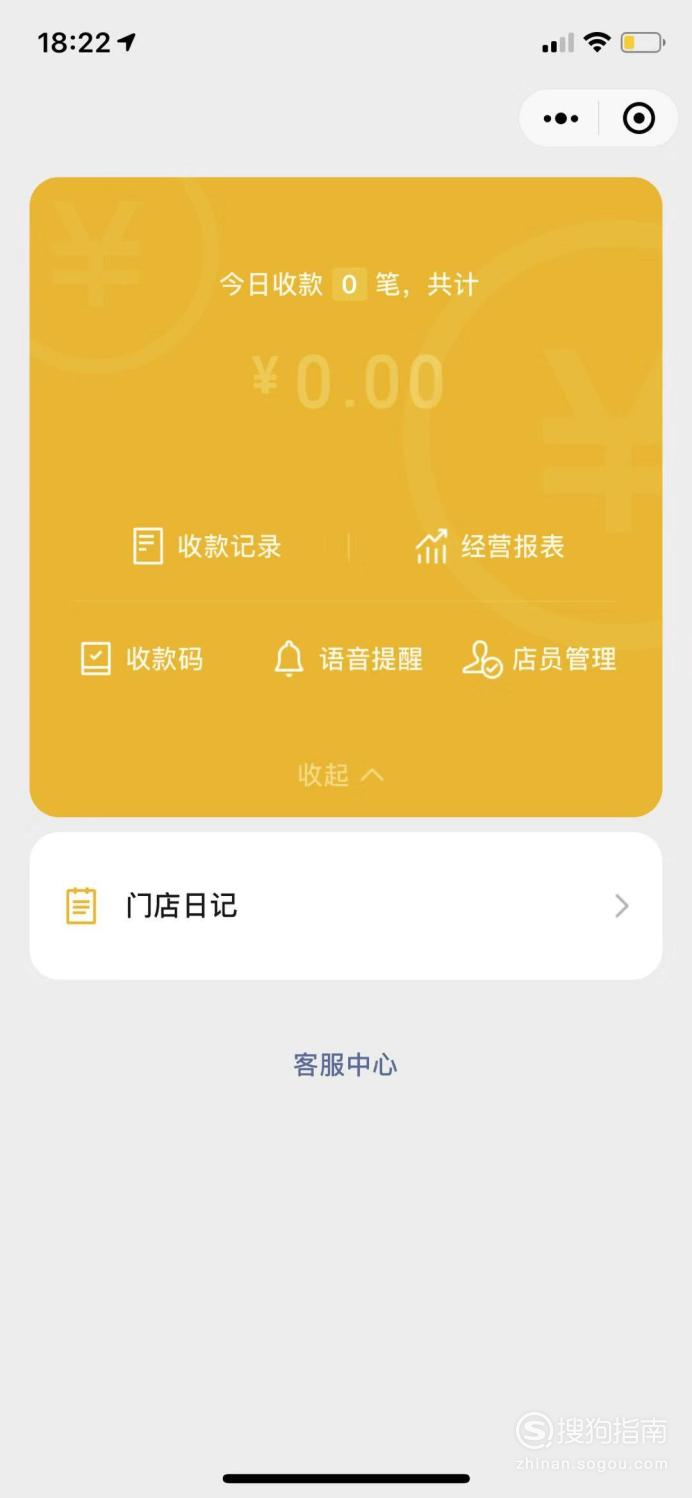
Task: Tap the 客服中心 customer service link
Action: click(345, 1065)
